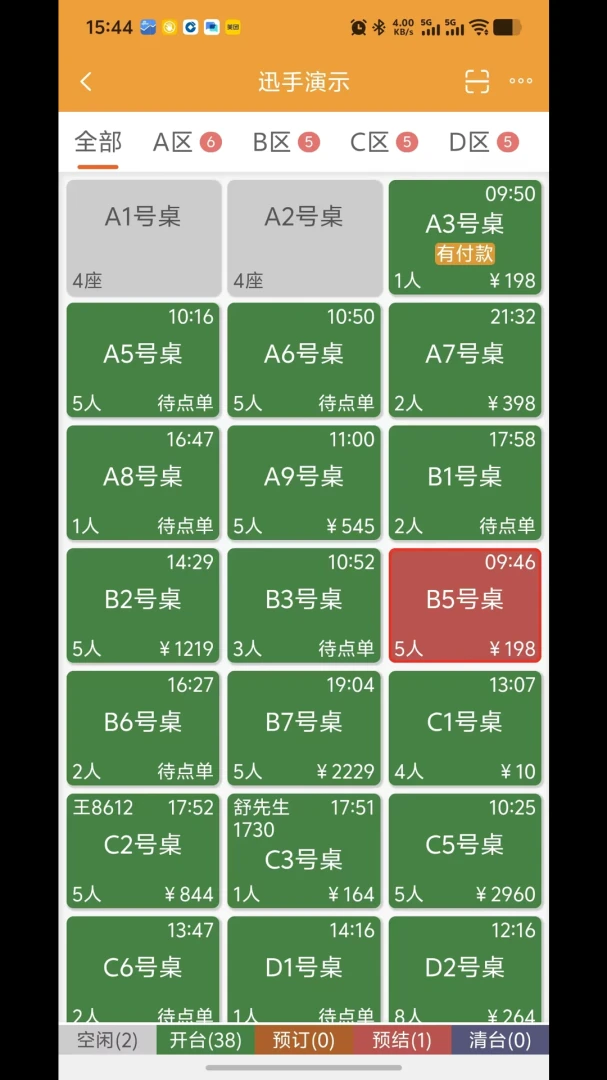This screenshot has width=607, height=1080.
Task: Filter tables by 清台(0)
Action: point(500,1040)
